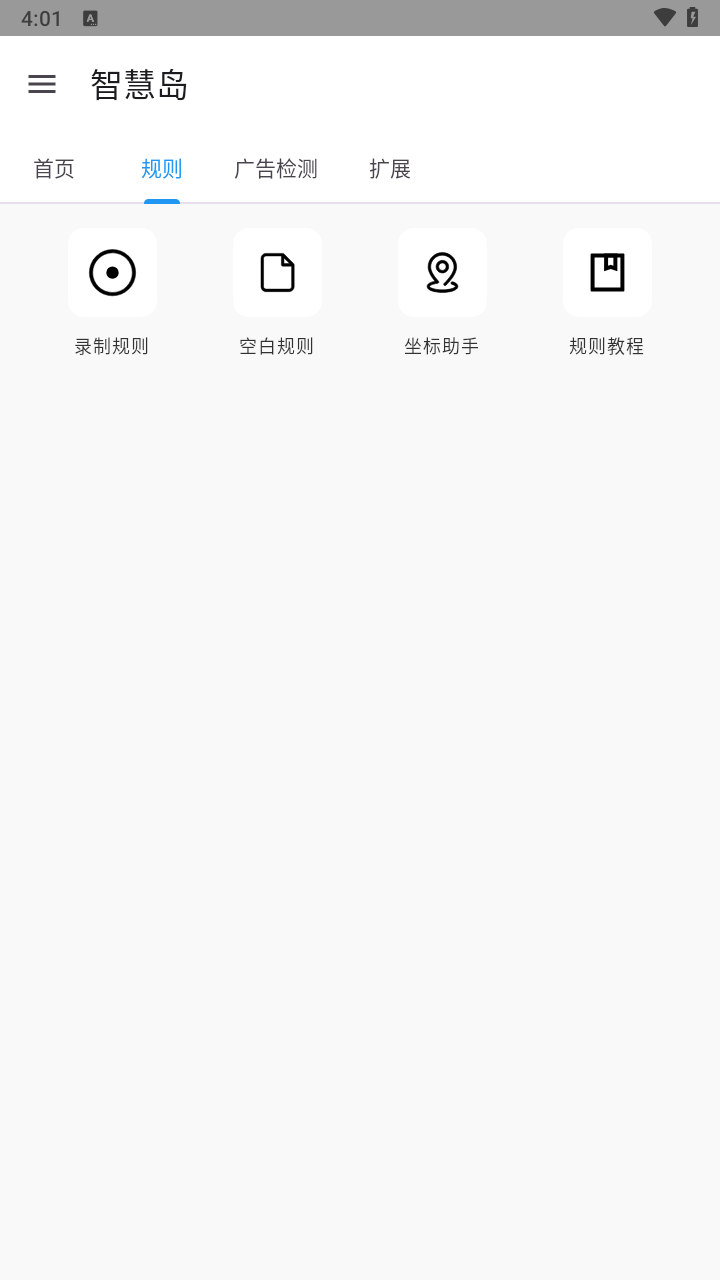Switch to the 首页 tab
720x1280 pixels.
coord(55,169)
